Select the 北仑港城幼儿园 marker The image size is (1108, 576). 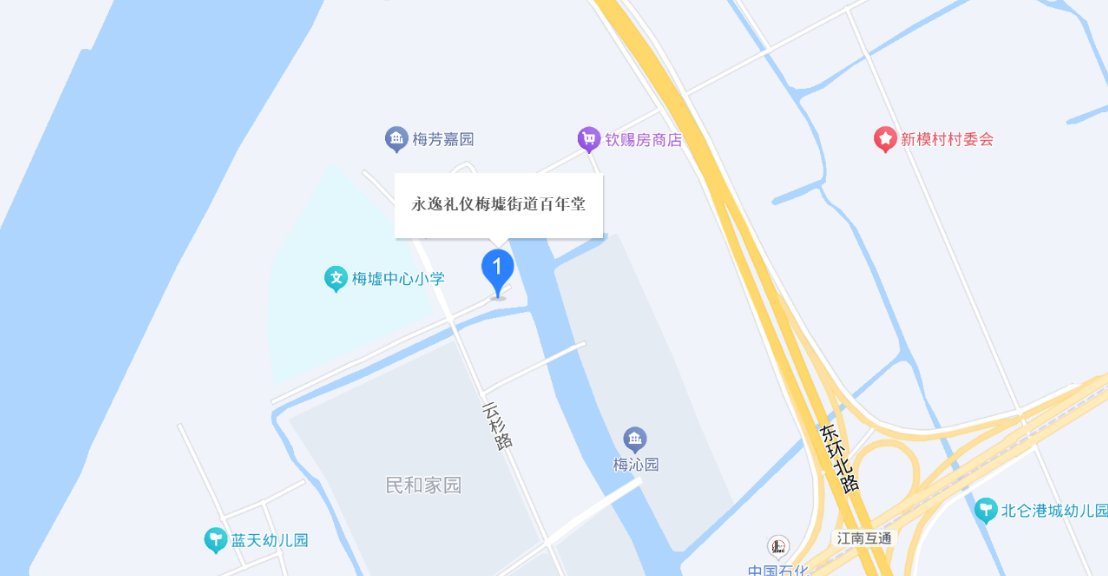coord(986,510)
